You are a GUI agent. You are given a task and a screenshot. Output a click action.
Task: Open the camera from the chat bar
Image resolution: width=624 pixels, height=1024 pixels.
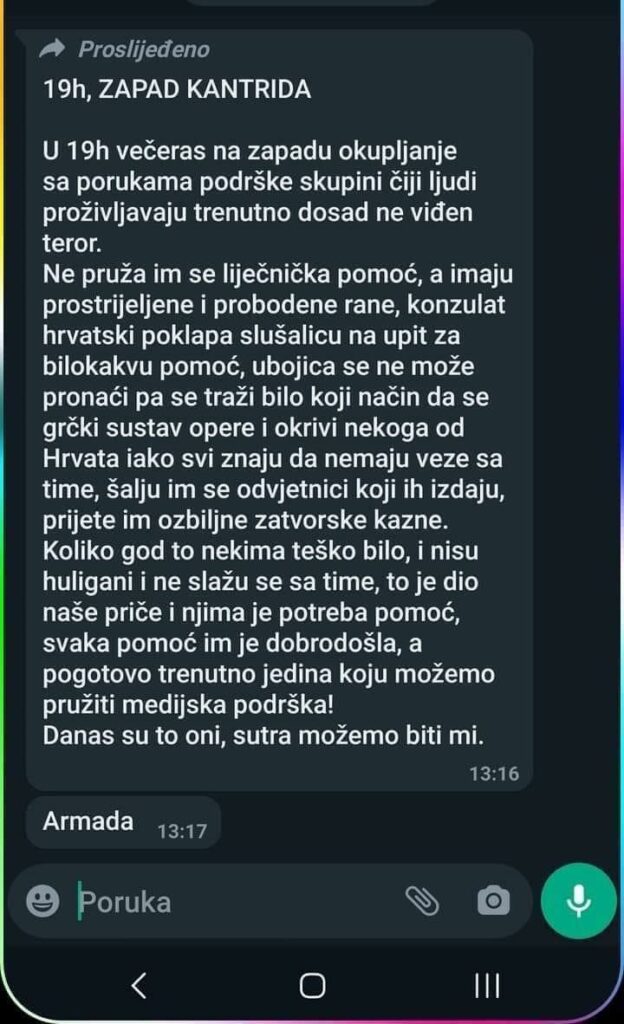(x=493, y=902)
